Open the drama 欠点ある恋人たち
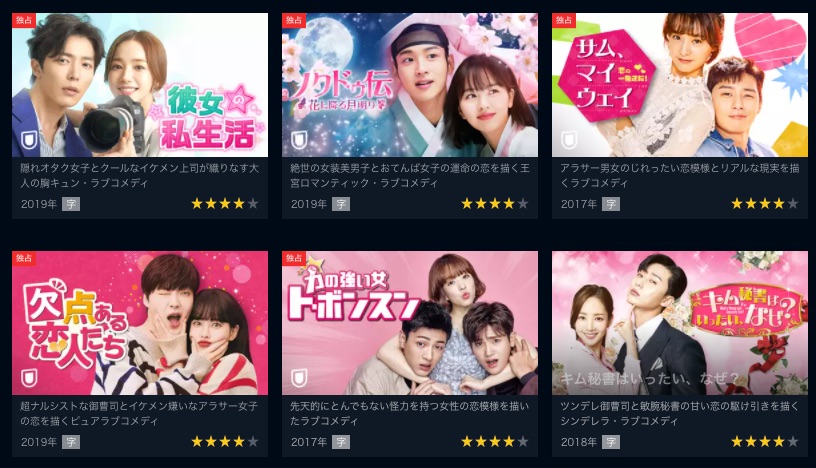816x468 pixels. 140,323
